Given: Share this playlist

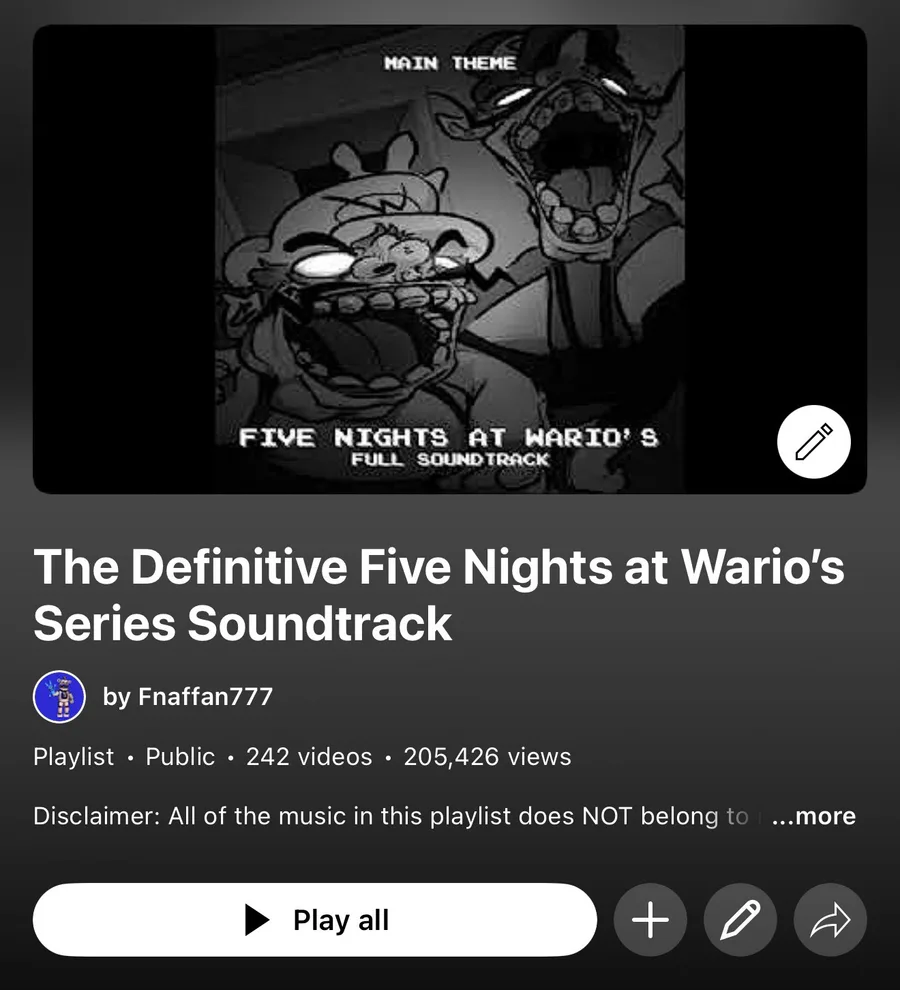Looking at the screenshot, I should (x=830, y=920).
